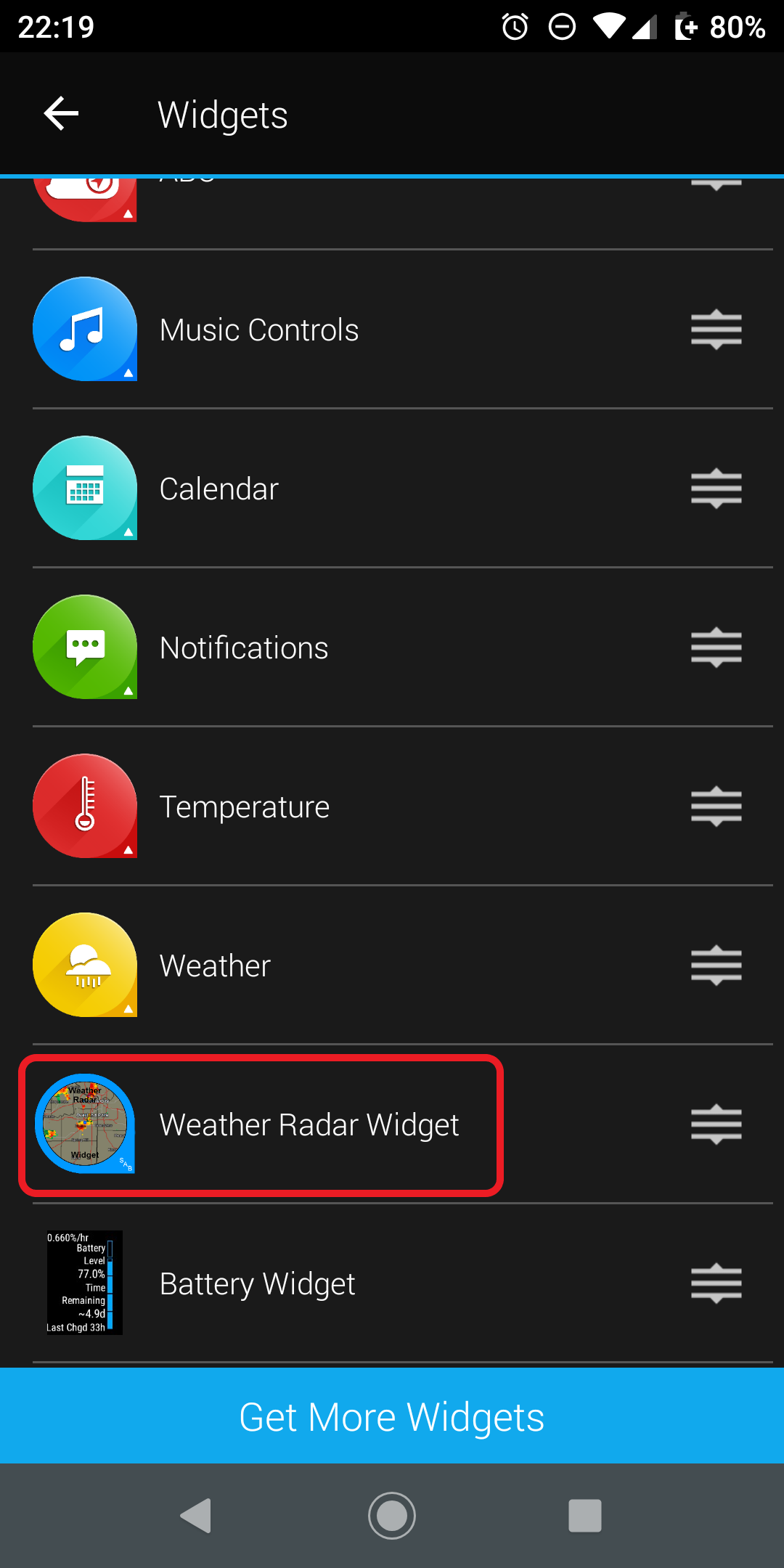Open the Battery Widget row
Screen dimensions: 784x1568
click(392, 1283)
